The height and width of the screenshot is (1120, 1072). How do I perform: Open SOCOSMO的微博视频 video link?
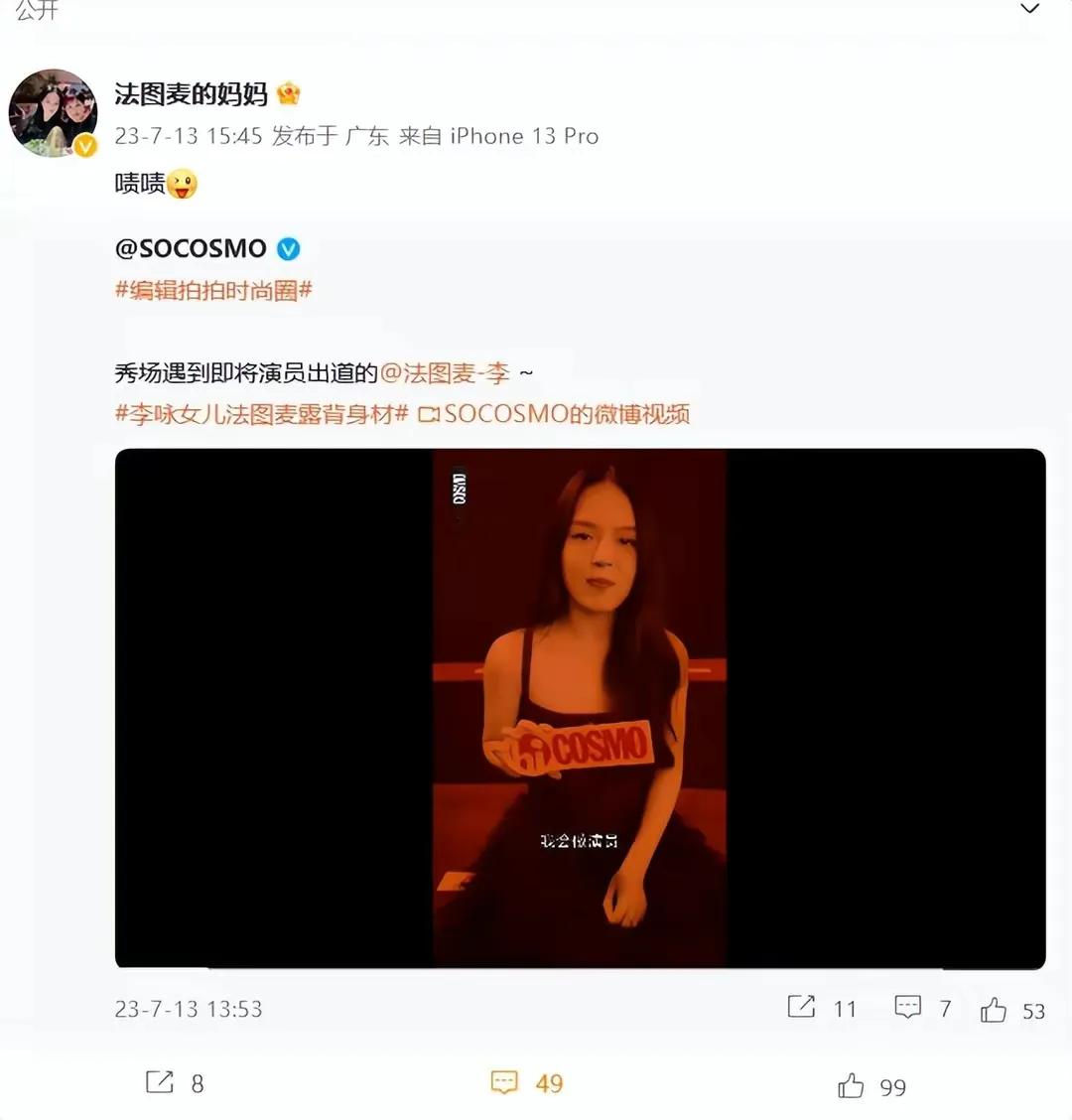(571, 414)
